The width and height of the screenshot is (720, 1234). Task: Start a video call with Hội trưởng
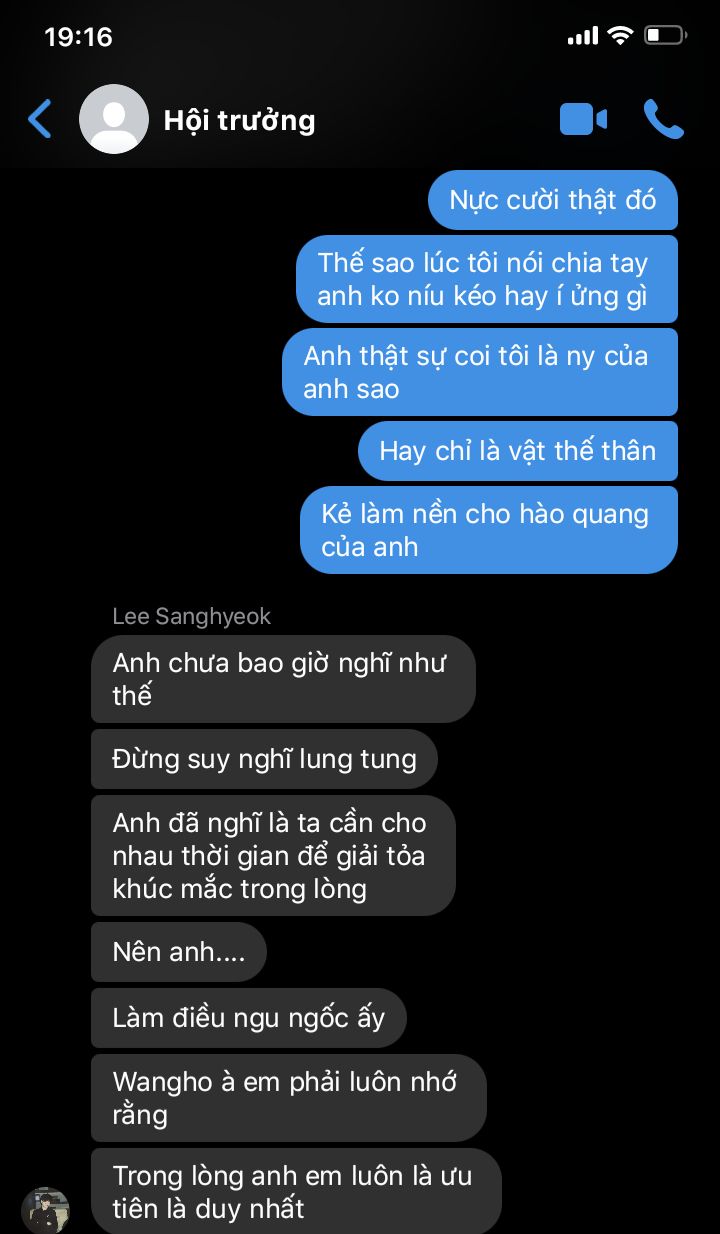[583, 120]
